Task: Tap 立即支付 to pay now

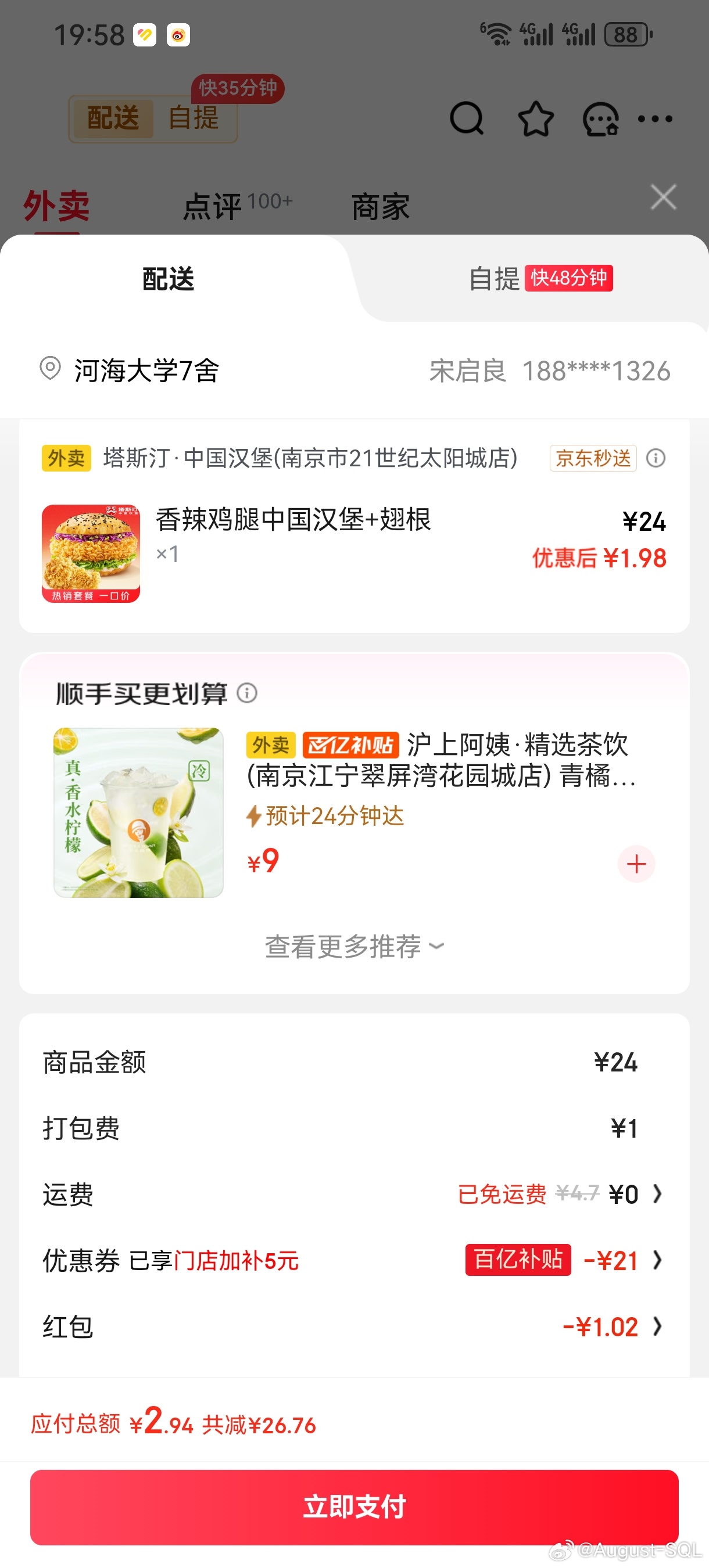Action: (x=354, y=1506)
